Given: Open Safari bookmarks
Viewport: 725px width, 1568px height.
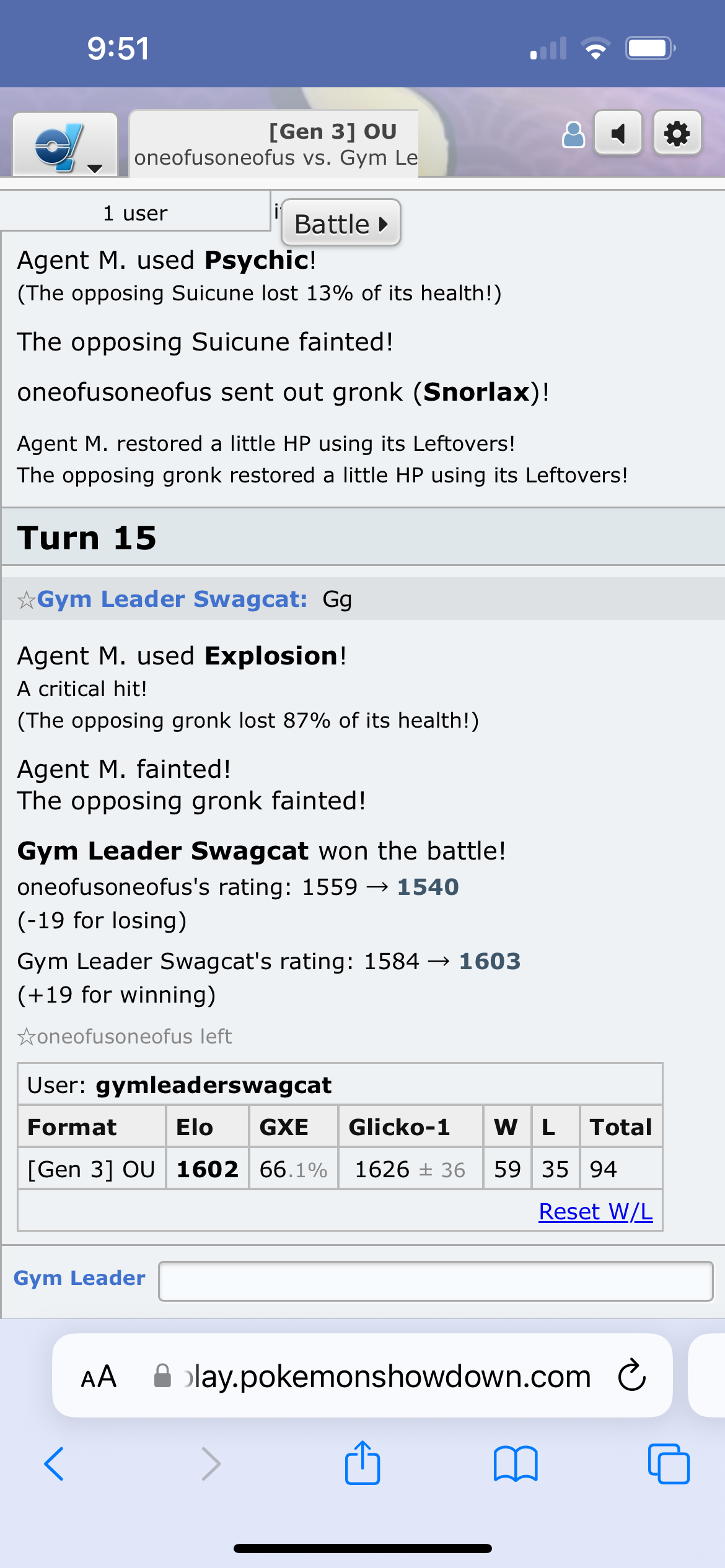Looking at the screenshot, I should [516, 1464].
